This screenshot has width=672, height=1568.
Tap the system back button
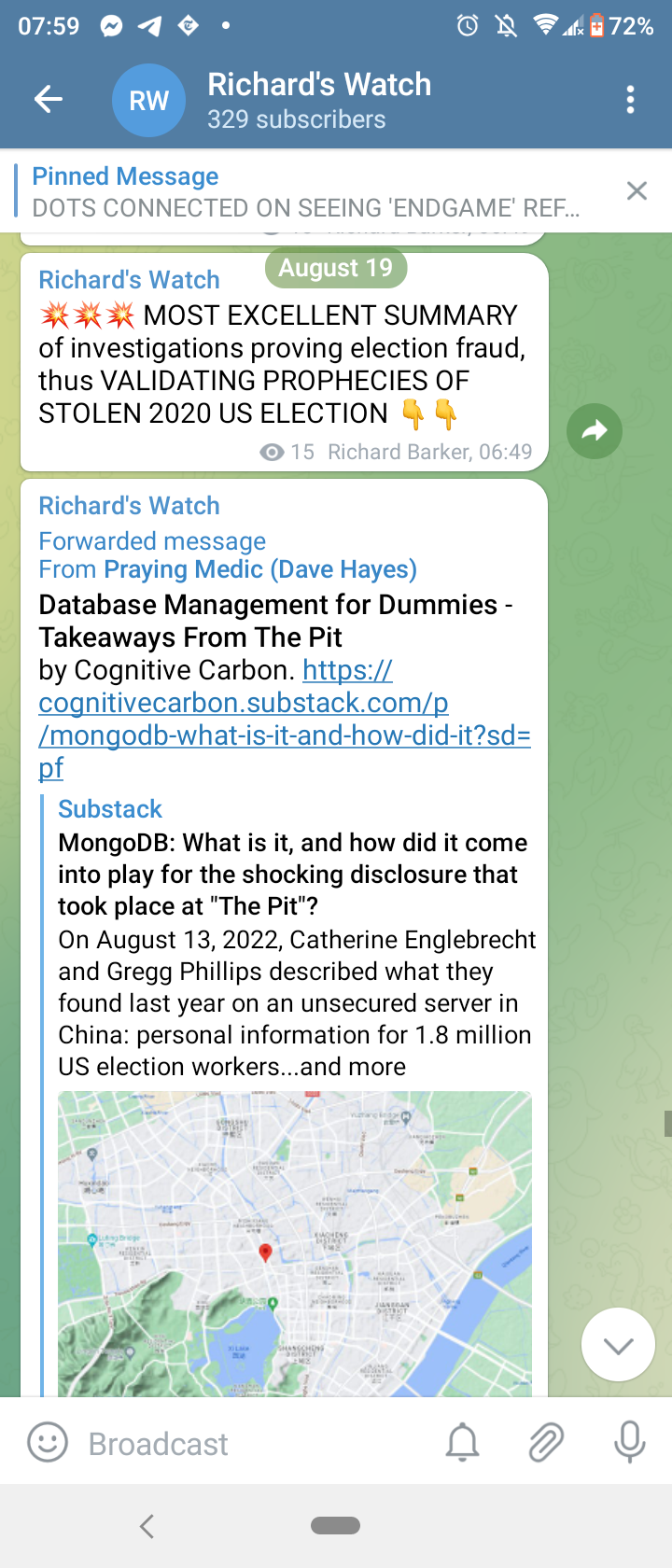147,1526
